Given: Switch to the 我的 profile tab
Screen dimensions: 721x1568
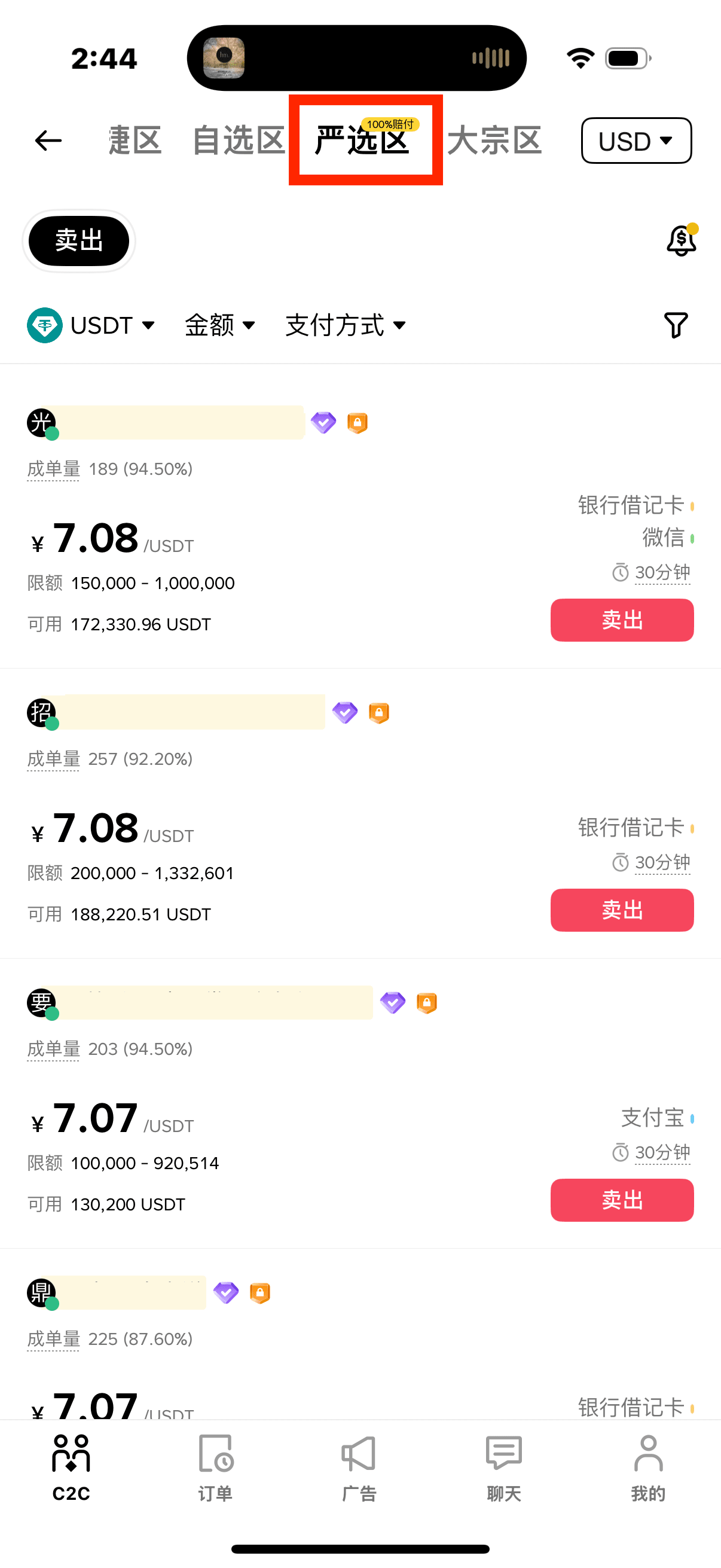Looking at the screenshot, I should click(x=648, y=1467).
